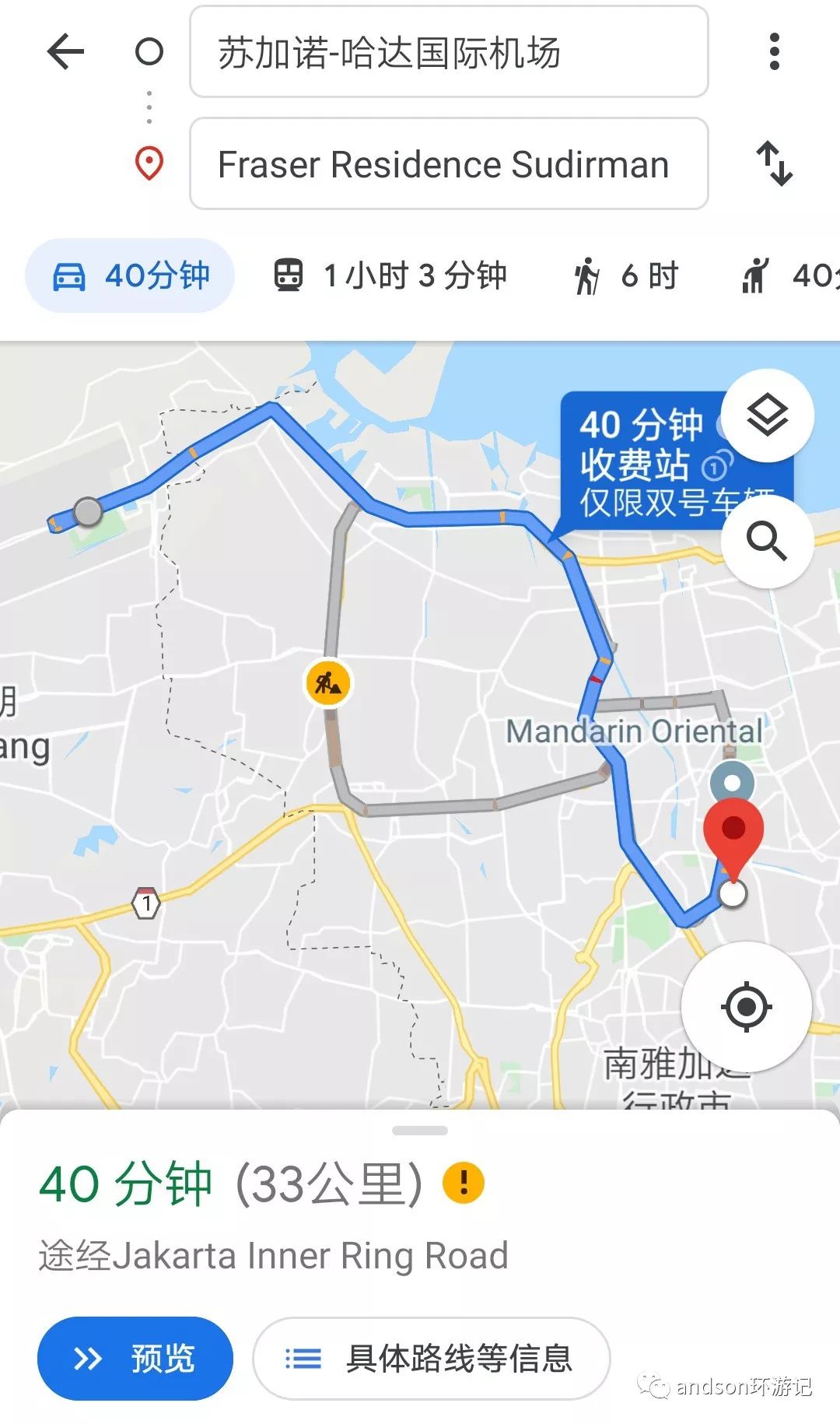Click the Mandarin Oriental map label
The image size is (840, 1424).
click(x=634, y=730)
